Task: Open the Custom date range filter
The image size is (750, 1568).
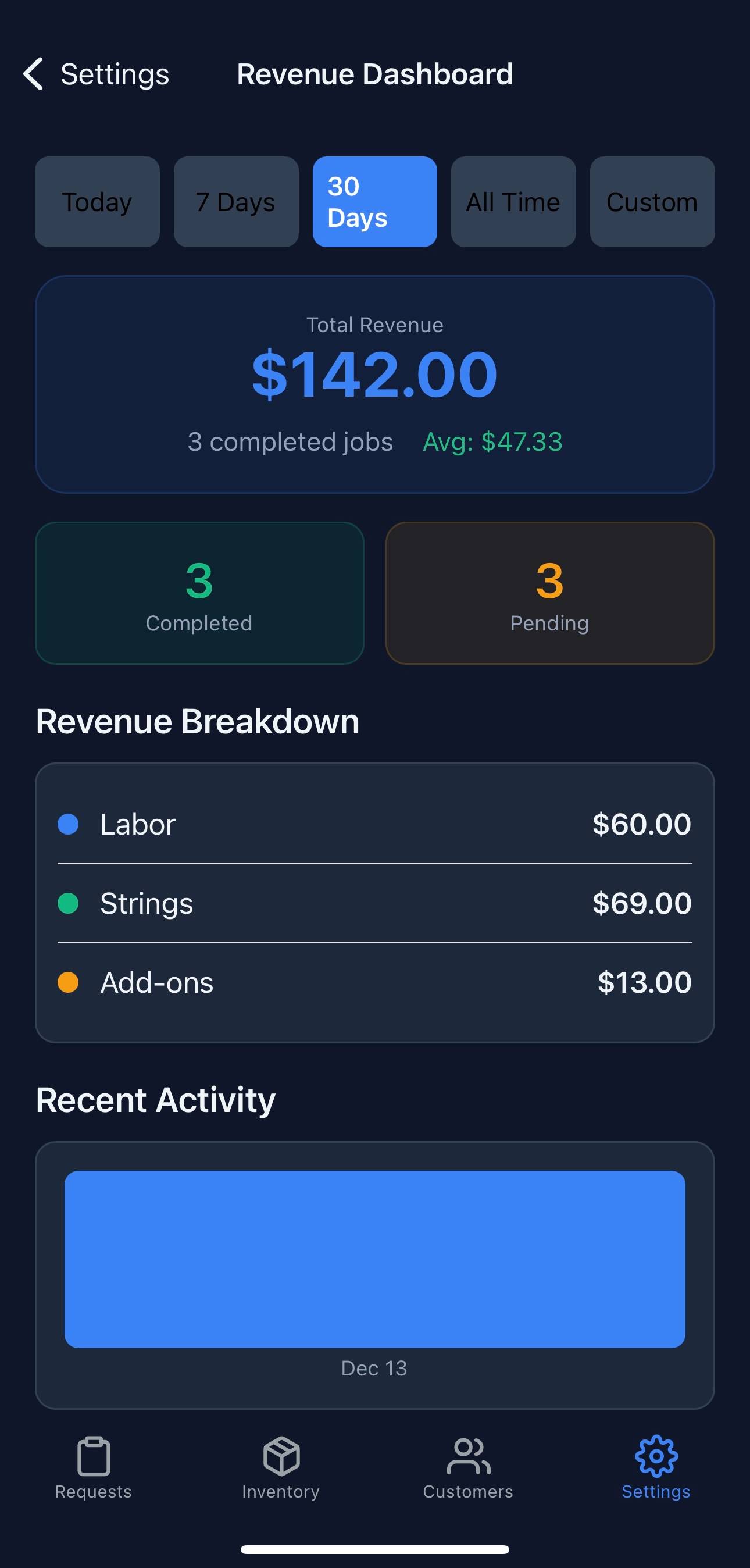Action: click(x=652, y=201)
